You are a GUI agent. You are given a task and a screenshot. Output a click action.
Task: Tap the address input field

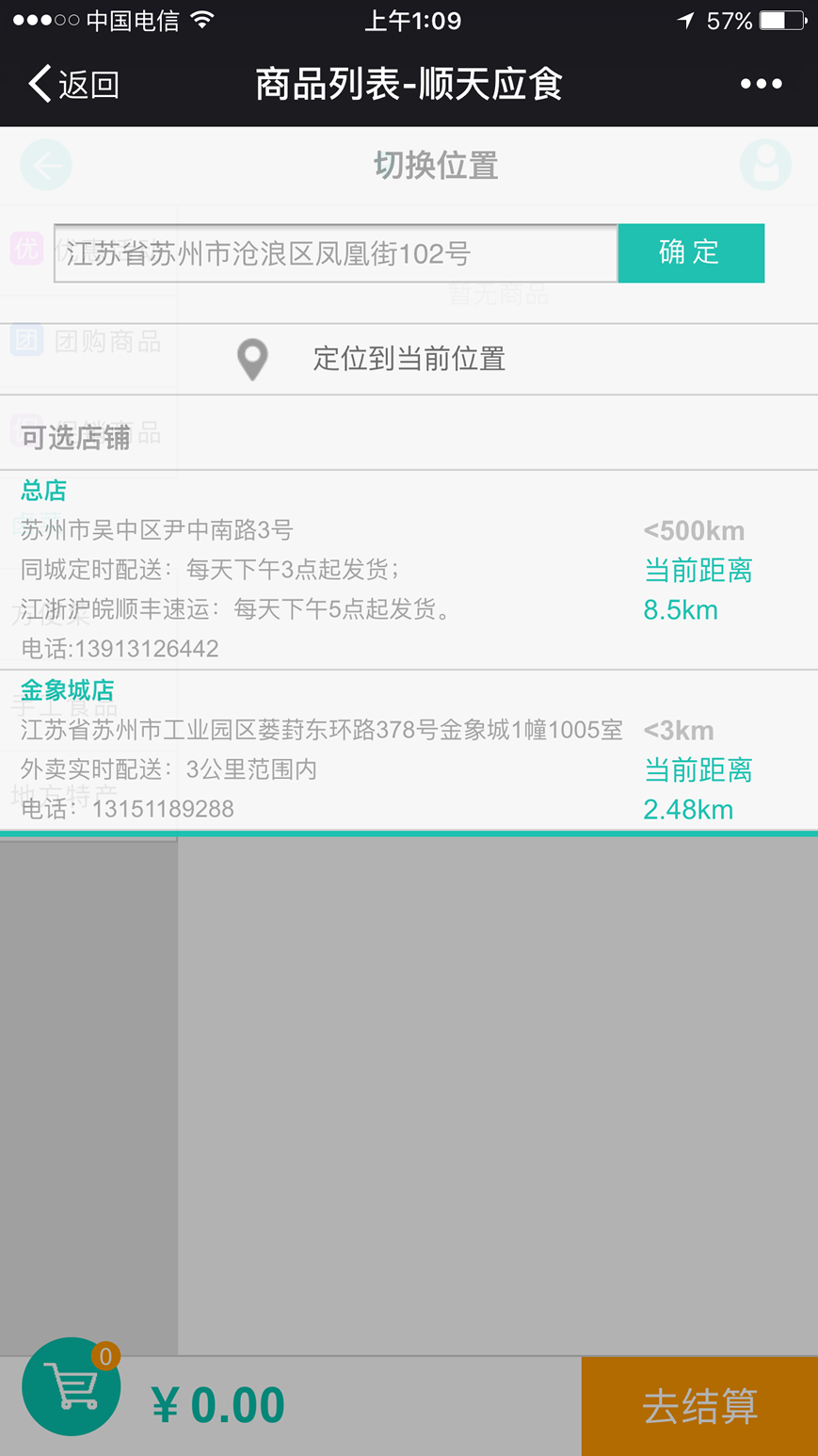pyautogui.click(x=335, y=253)
